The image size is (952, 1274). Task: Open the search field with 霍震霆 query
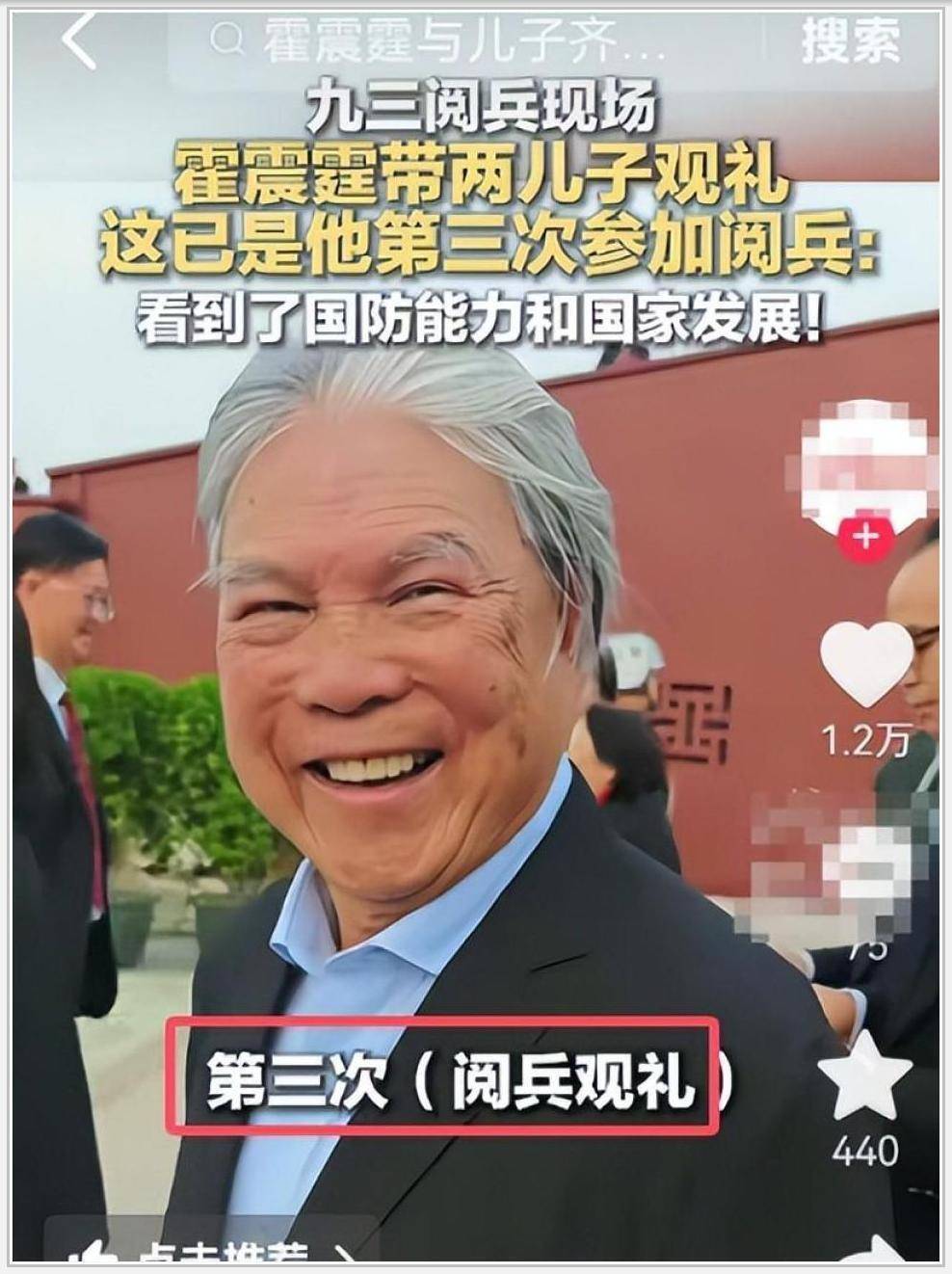pos(463,40)
